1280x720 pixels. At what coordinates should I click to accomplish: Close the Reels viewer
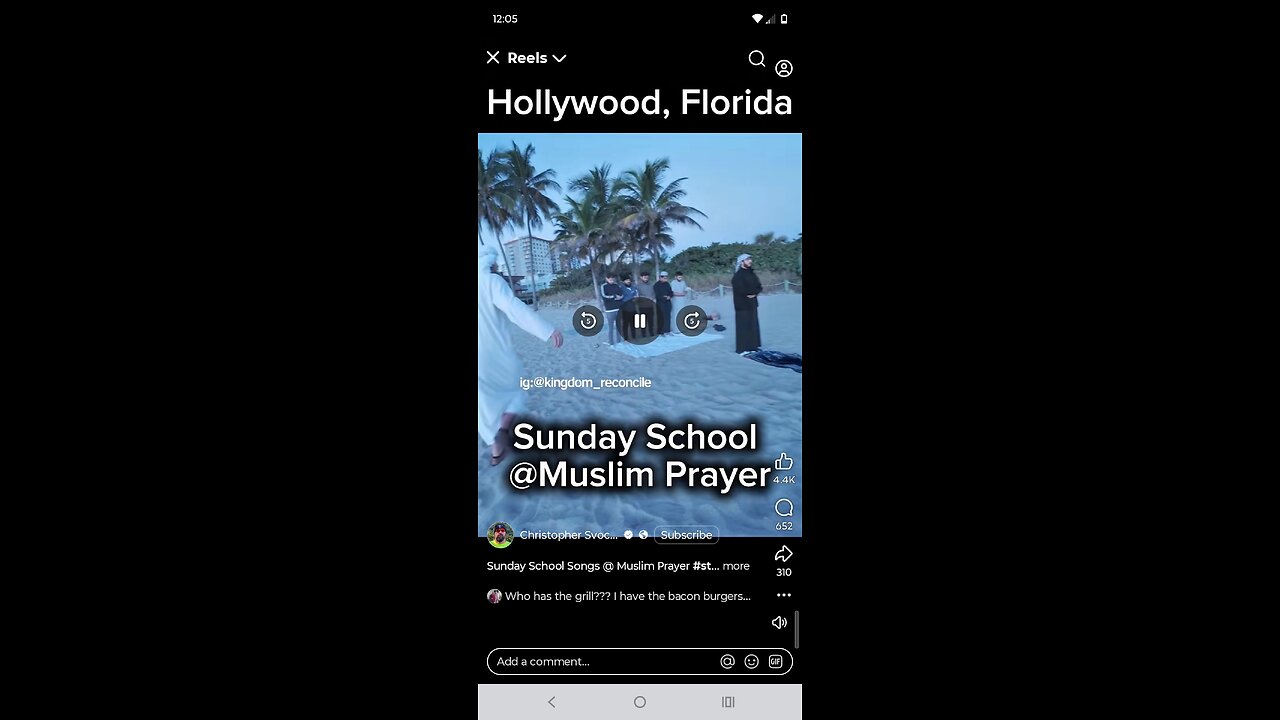point(493,58)
